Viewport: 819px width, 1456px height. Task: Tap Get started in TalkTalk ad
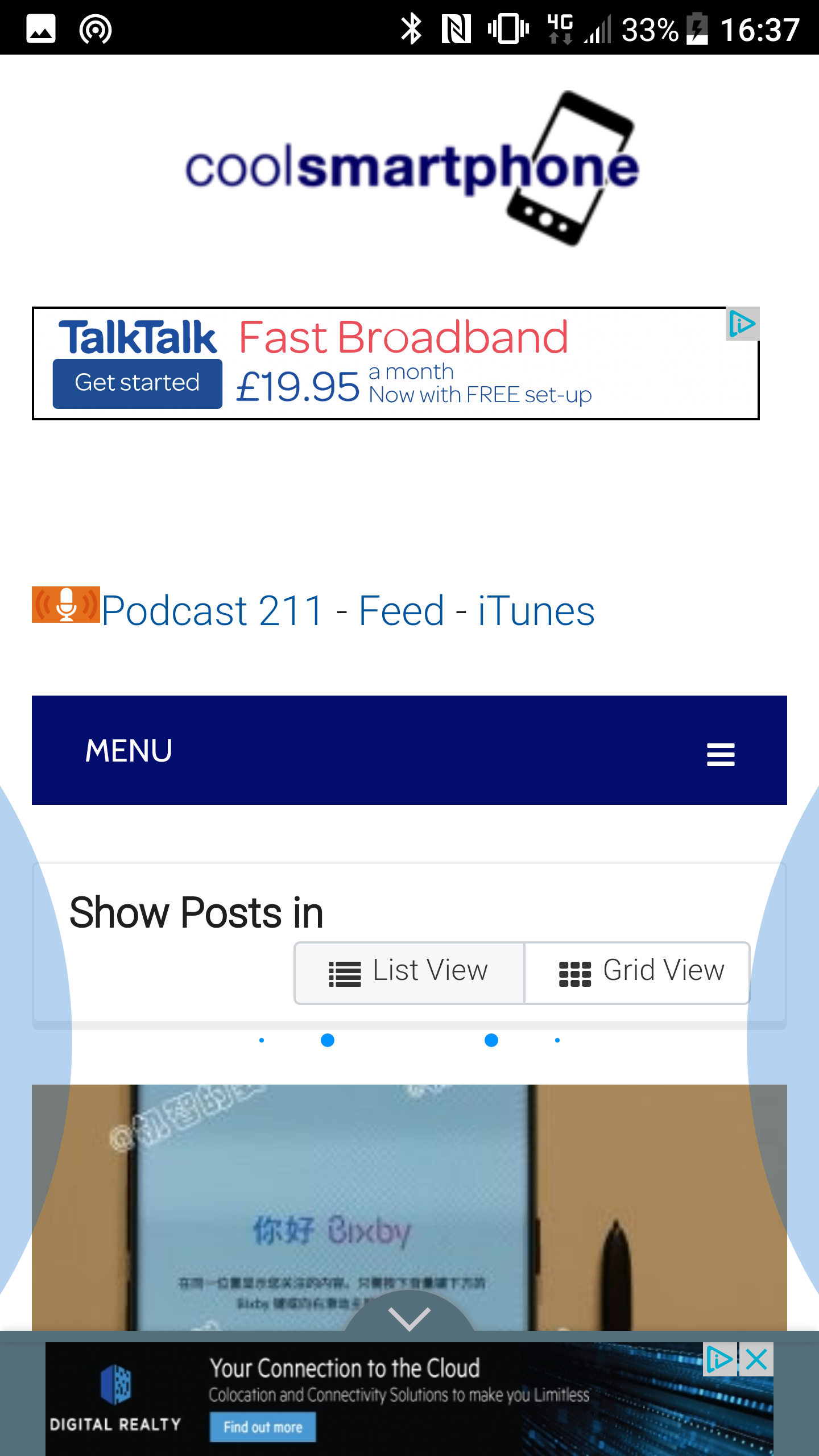137,383
